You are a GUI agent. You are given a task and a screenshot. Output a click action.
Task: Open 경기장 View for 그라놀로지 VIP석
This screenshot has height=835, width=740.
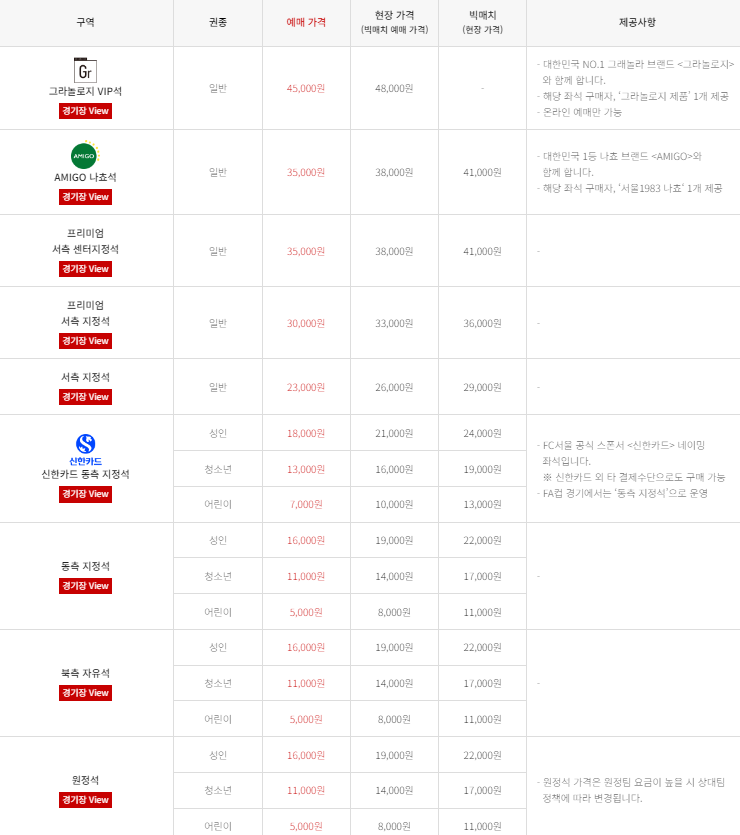point(84,110)
